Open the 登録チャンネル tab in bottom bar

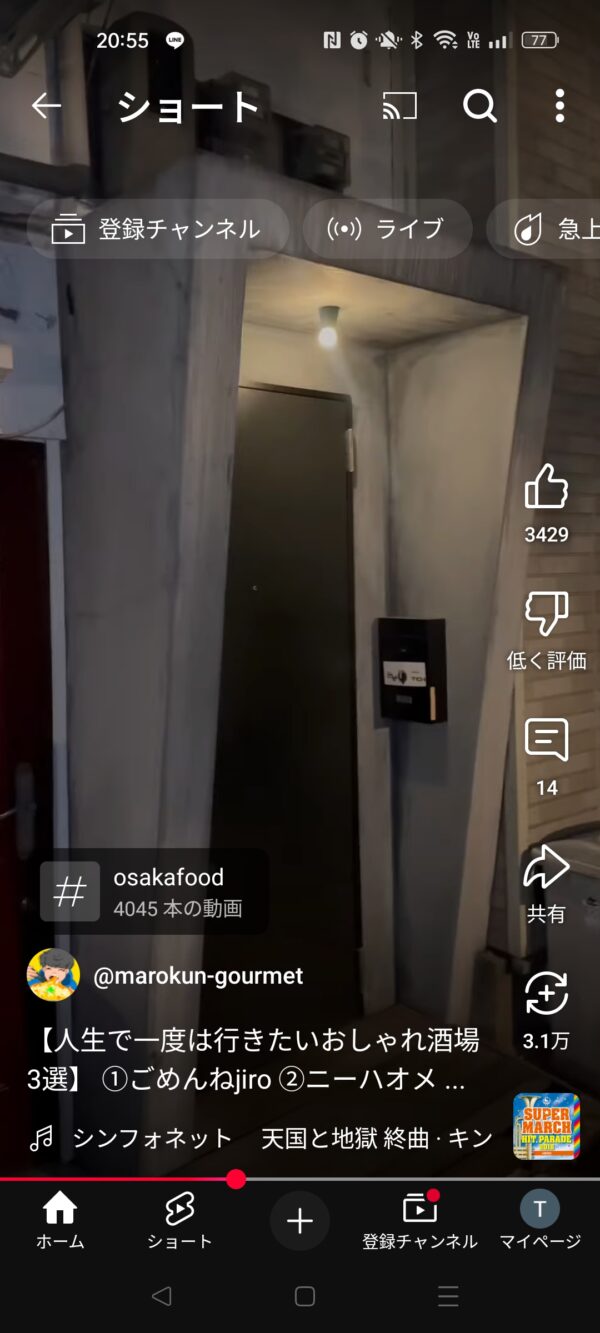point(420,1221)
